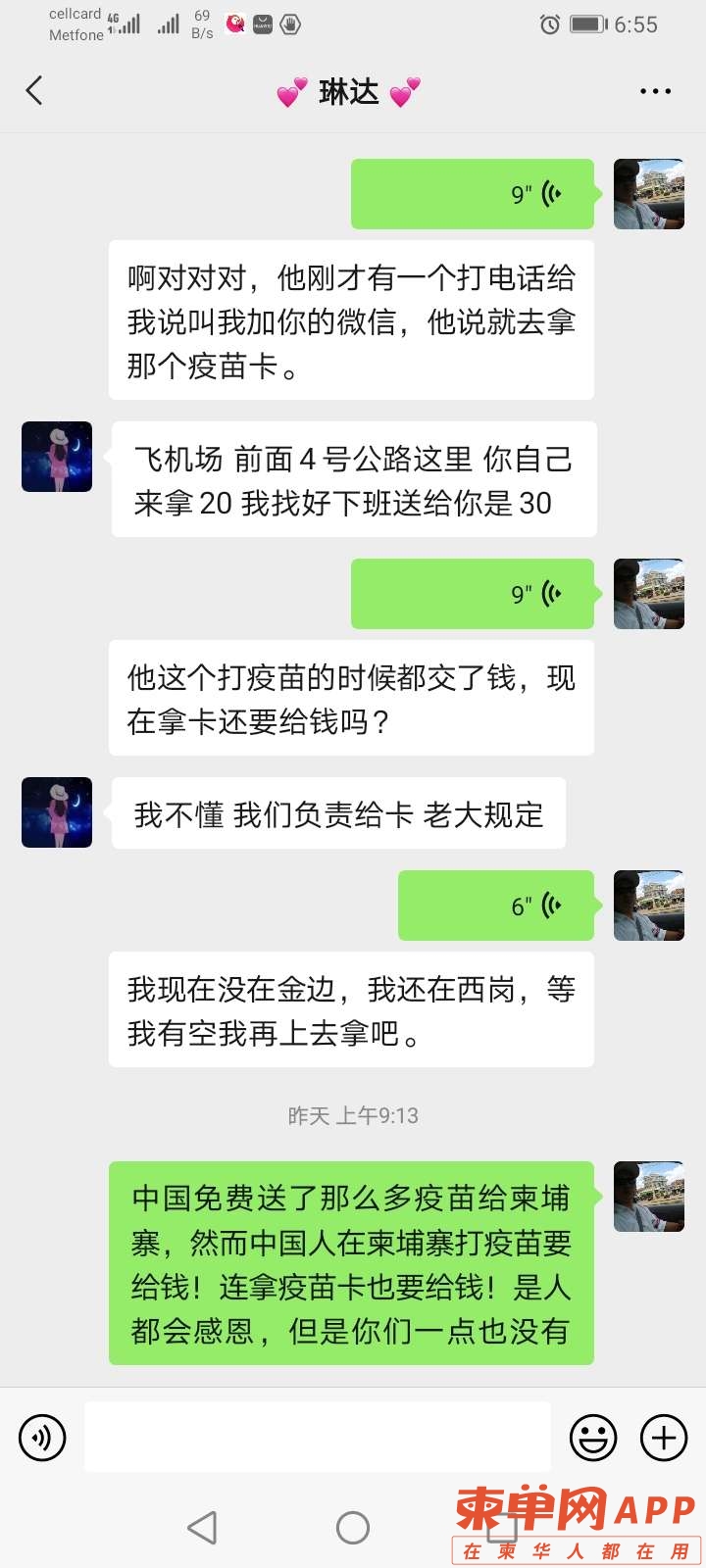Open 琳达's profile avatar beside 飞机场 message

point(57,457)
